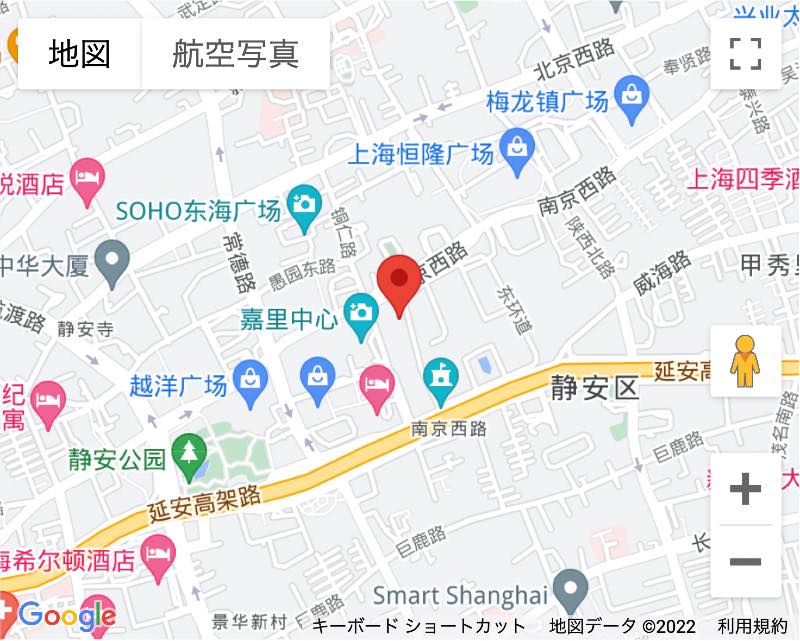Open キーボード ショートカット shortcuts
The height and width of the screenshot is (641, 800).
click(x=418, y=627)
